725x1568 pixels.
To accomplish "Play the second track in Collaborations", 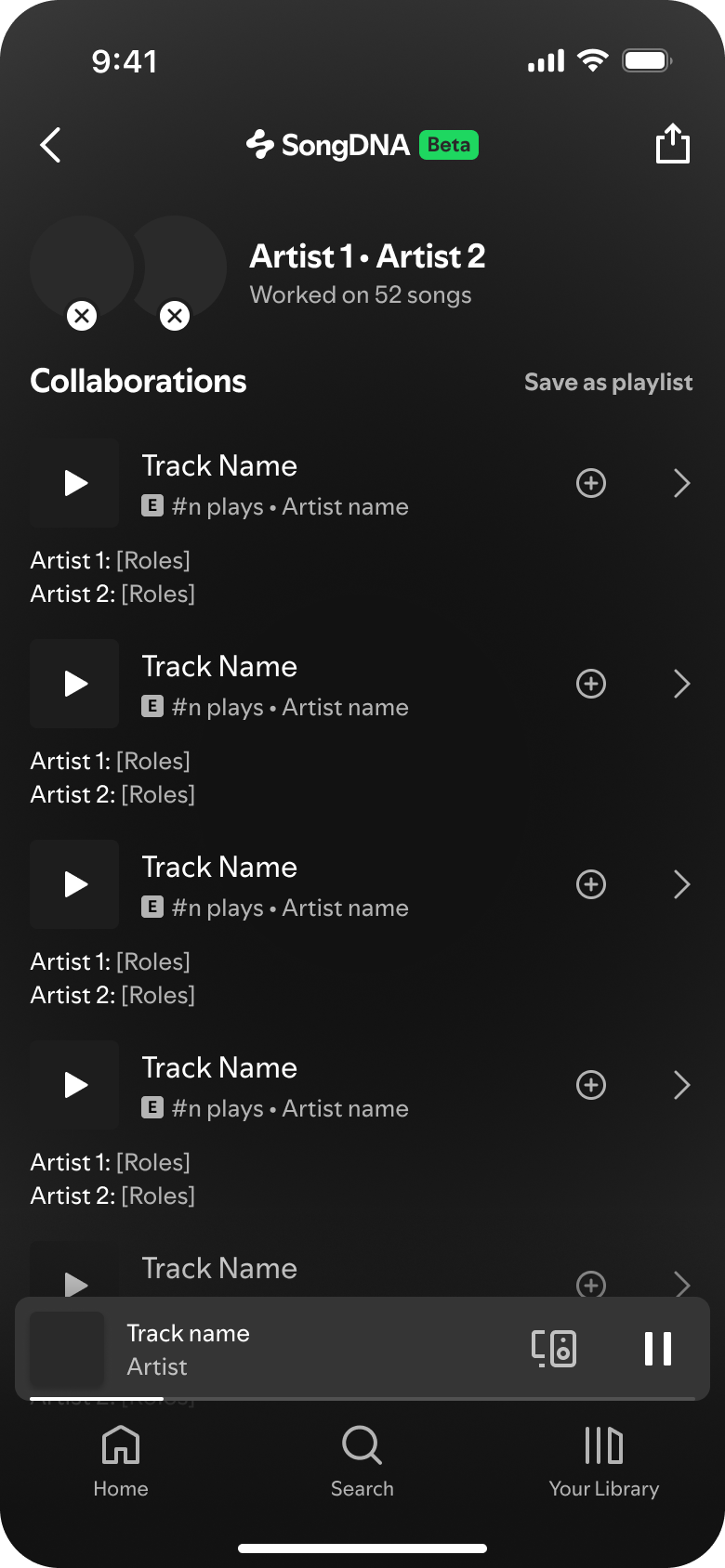I will coord(74,684).
